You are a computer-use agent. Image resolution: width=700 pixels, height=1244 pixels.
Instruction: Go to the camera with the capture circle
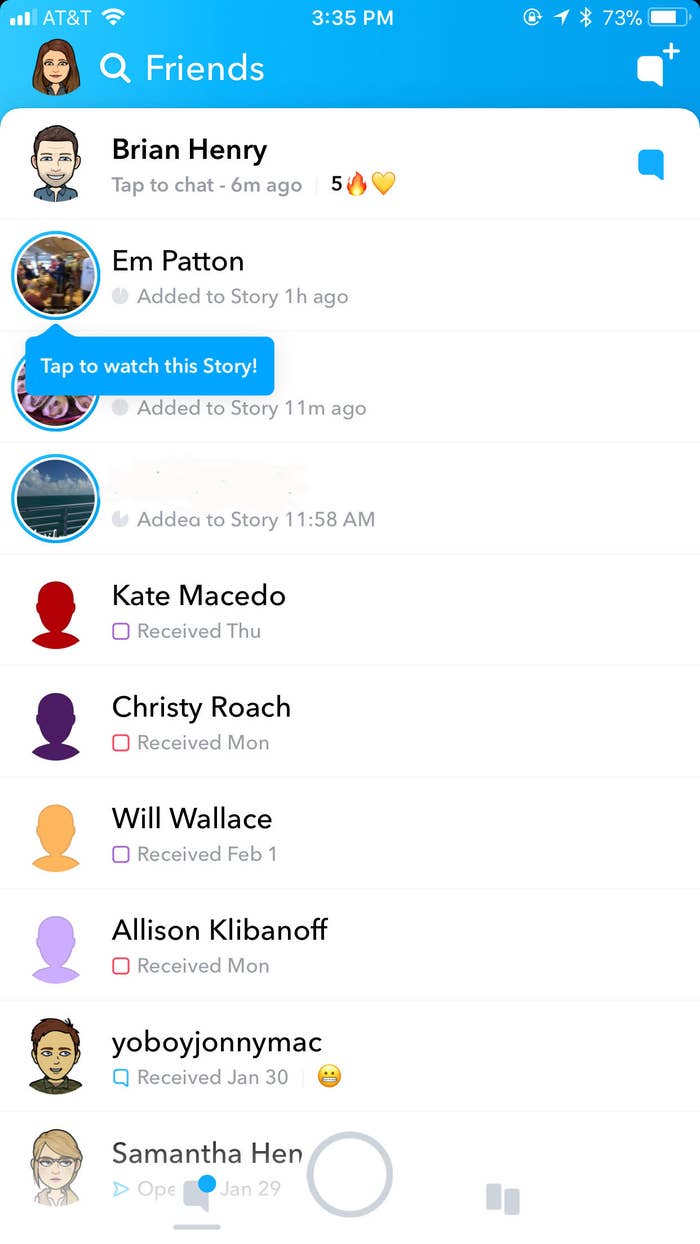(x=350, y=1174)
